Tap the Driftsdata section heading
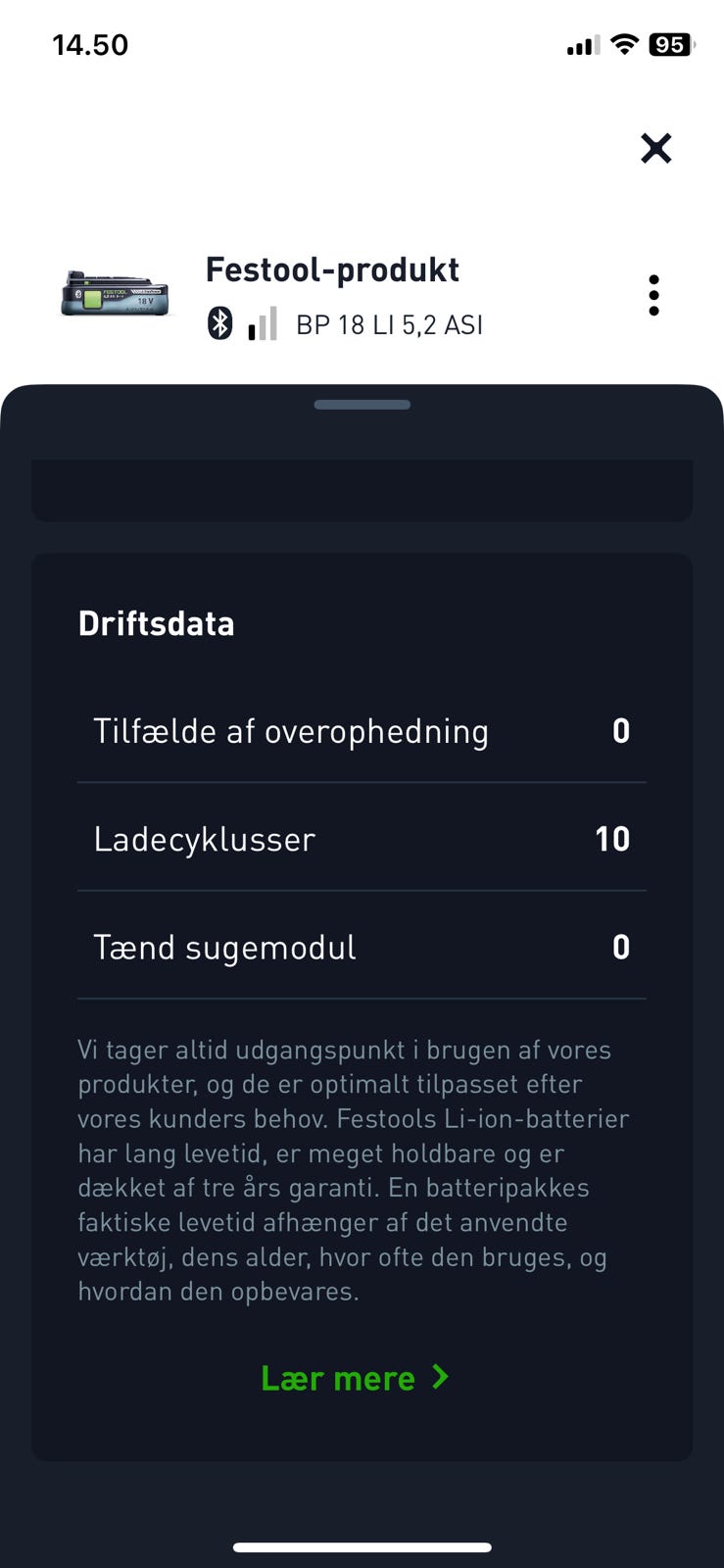The width and height of the screenshot is (724, 1568). pos(157,622)
